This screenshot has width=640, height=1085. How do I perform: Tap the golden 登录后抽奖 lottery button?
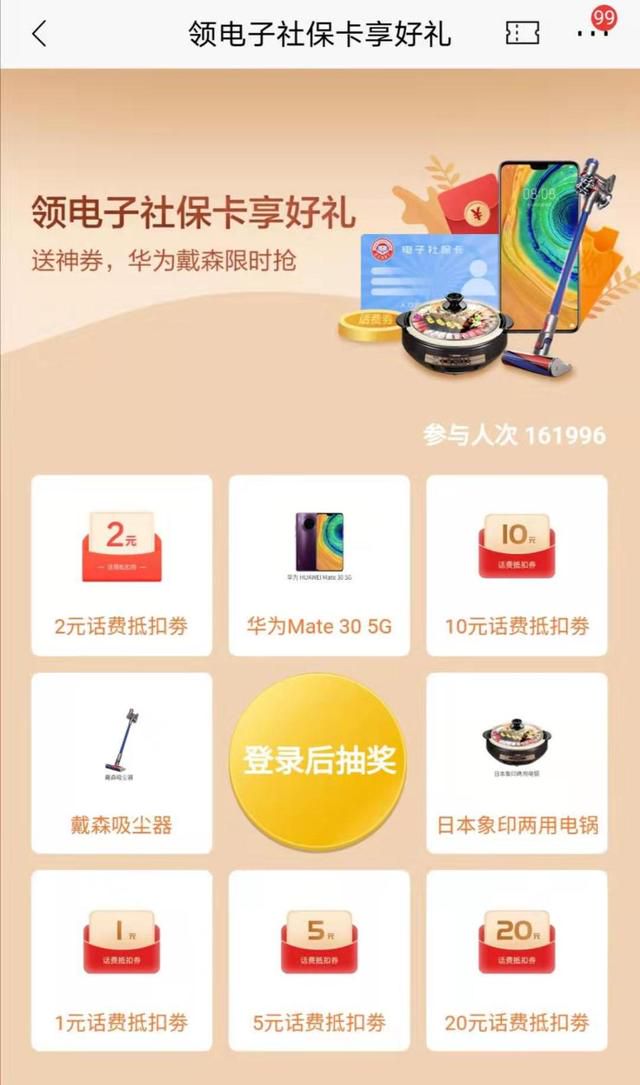[319, 761]
